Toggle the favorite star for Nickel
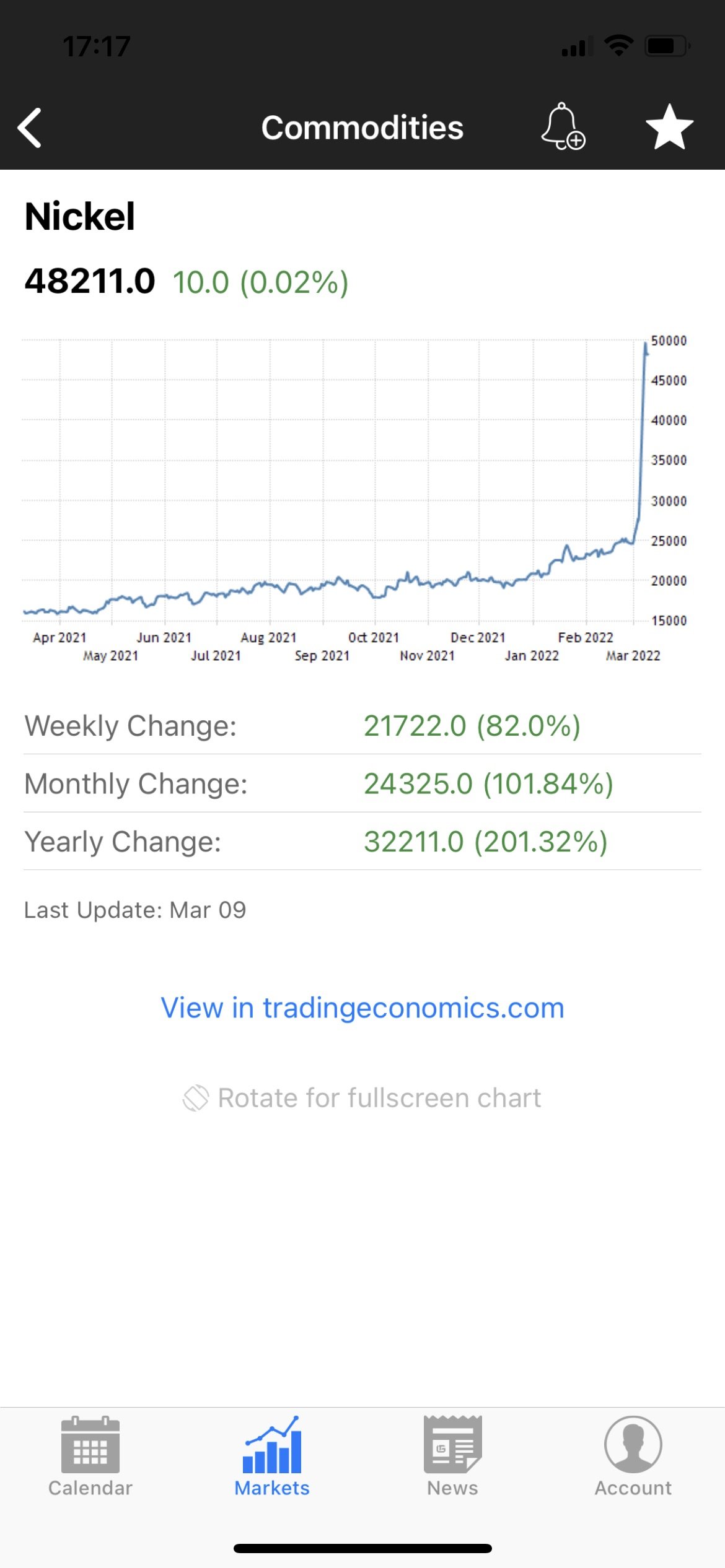The height and width of the screenshot is (1568, 725). click(669, 127)
